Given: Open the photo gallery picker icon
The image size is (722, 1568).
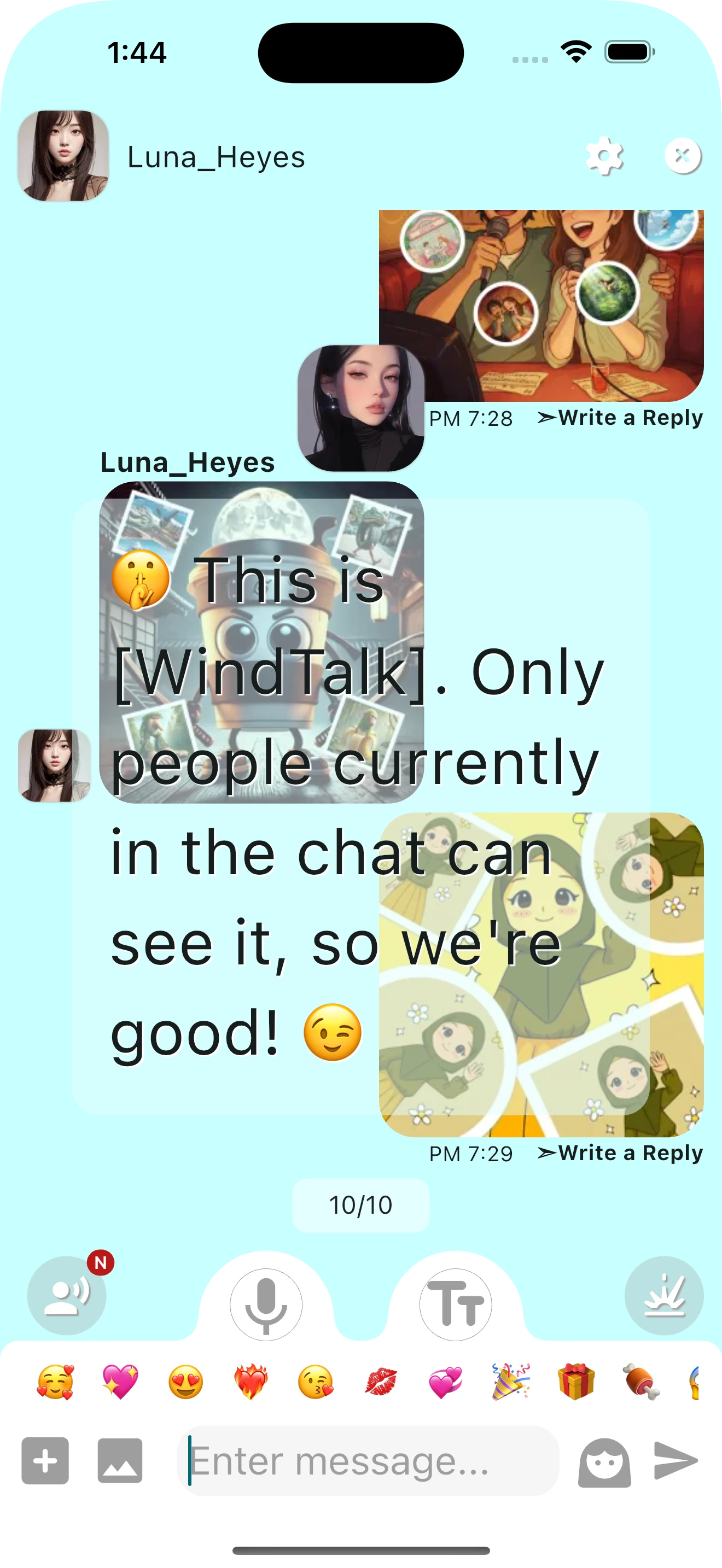Looking at the screenshot, I should click(x=119, y=1460).
